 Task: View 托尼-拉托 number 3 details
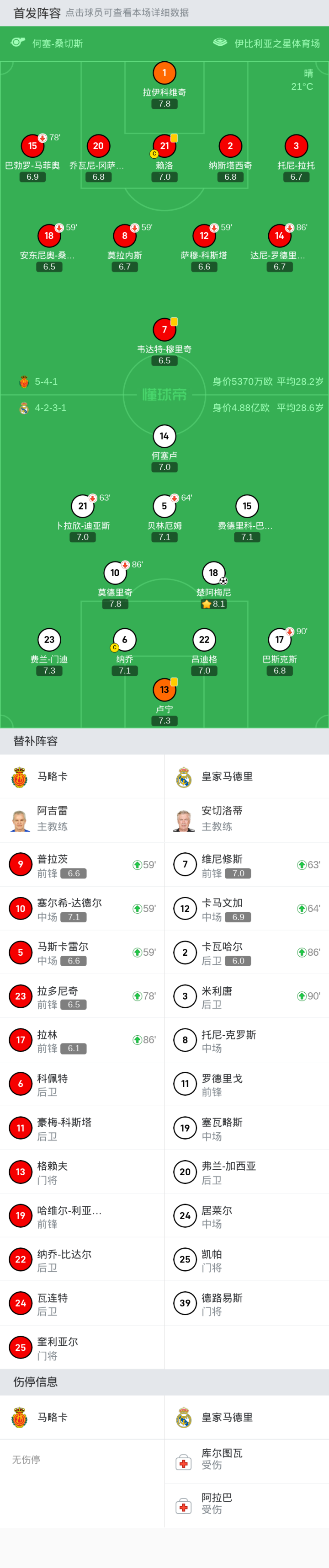coord(296,147)
